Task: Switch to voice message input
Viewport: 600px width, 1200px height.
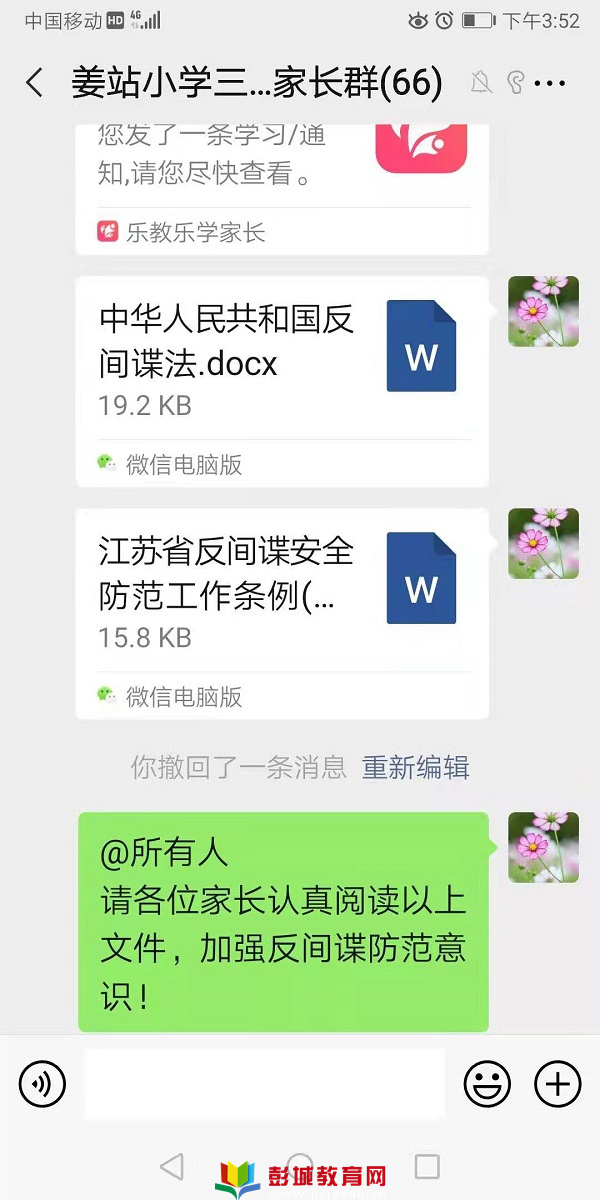Action: click(42, 1083)
